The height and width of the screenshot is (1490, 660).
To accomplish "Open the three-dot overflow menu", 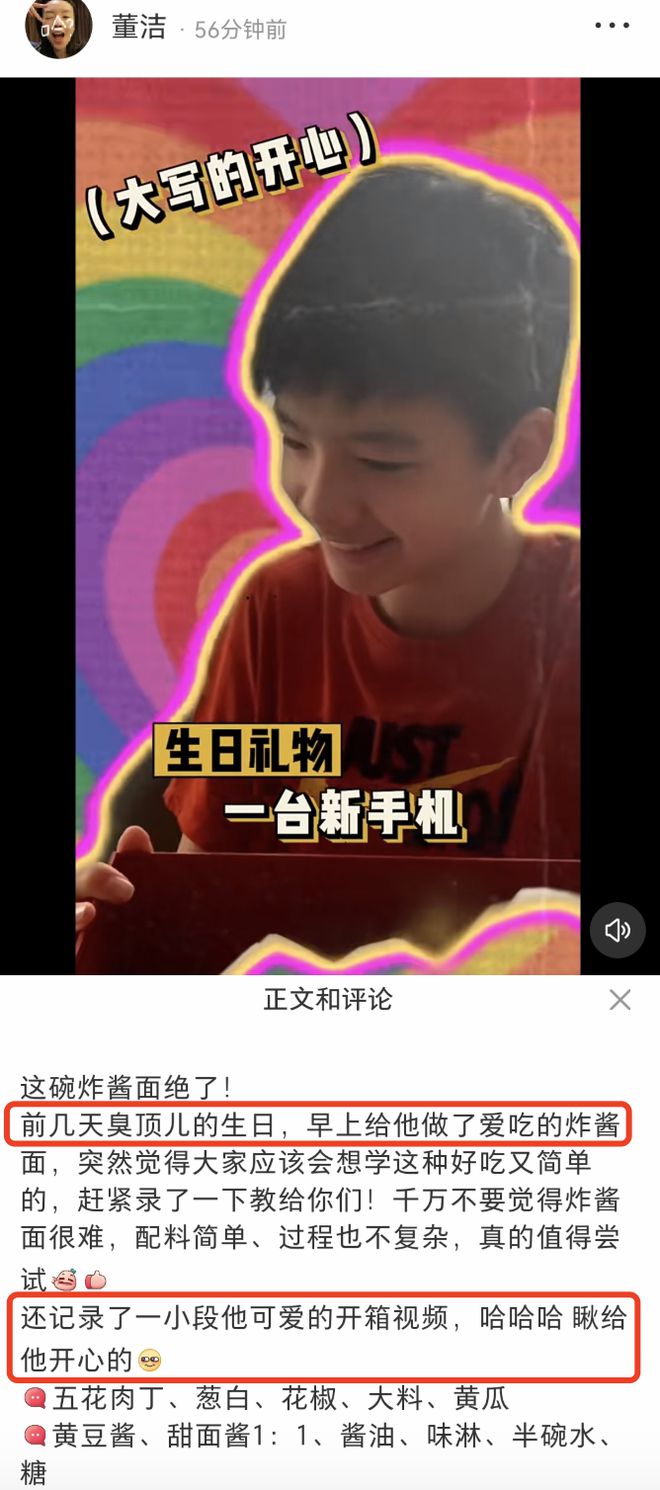I will (x=612, y=26).
